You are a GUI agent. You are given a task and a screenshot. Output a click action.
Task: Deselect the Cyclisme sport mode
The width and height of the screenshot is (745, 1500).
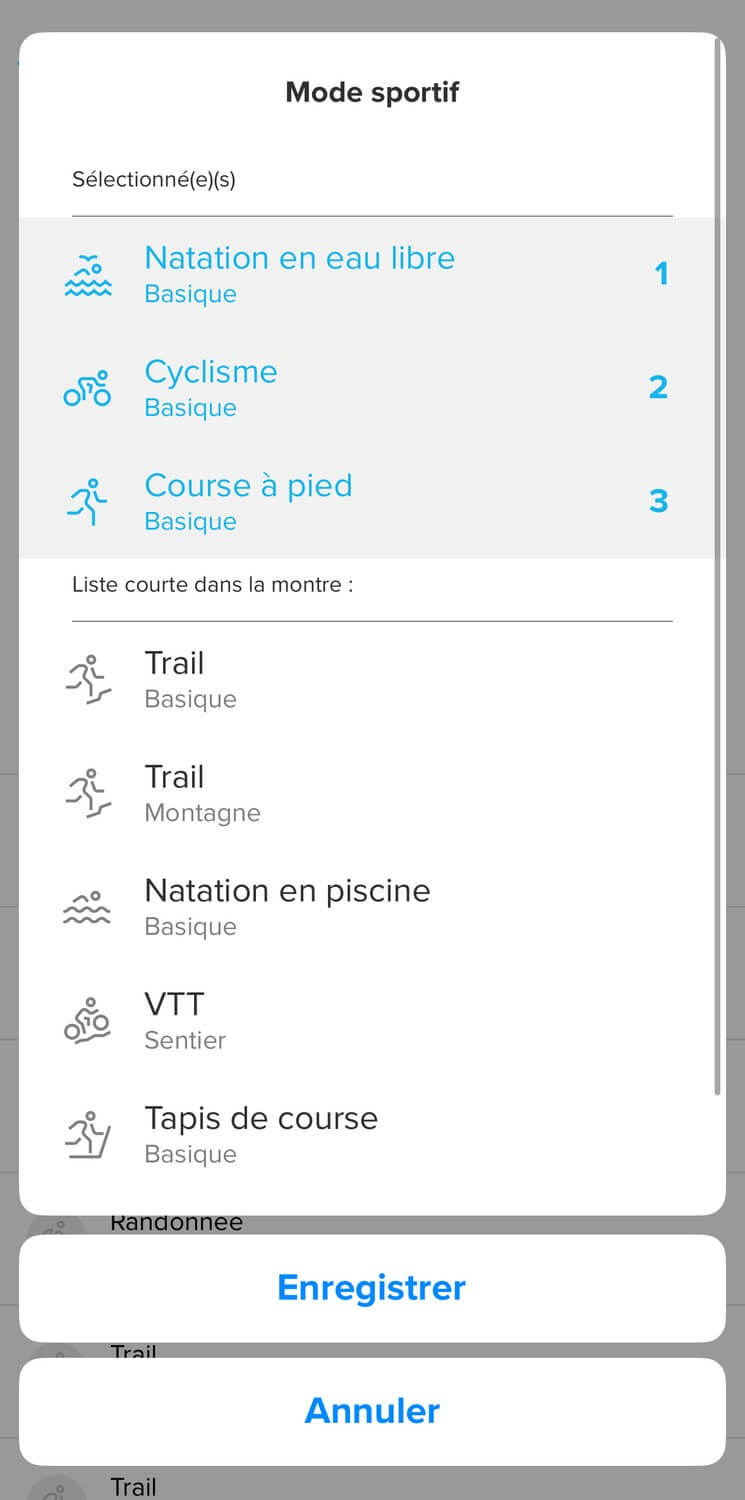coord(372,388)
